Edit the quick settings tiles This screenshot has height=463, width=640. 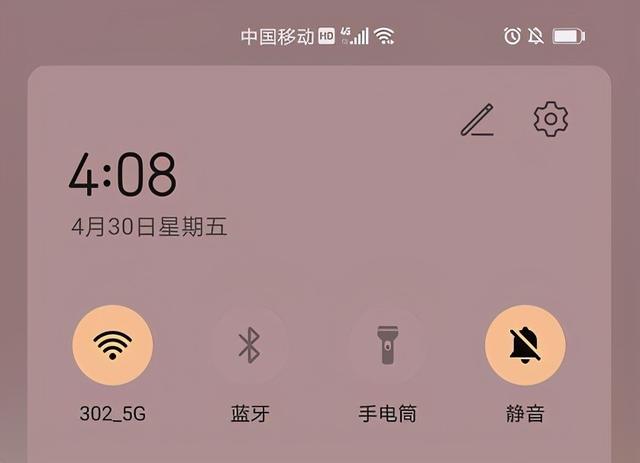[x=477, y=120]
